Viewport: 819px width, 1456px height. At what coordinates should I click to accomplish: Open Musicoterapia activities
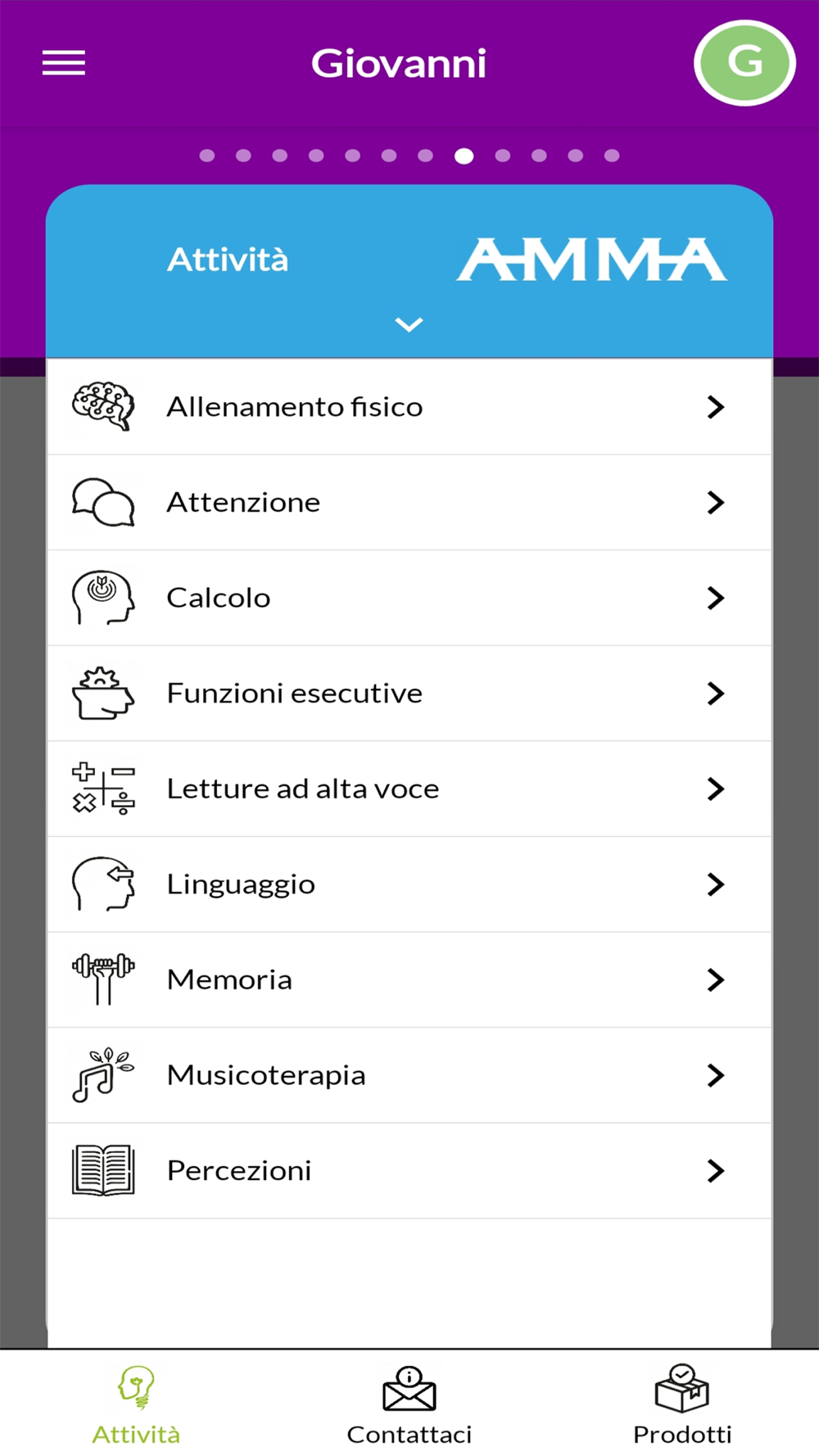(x=409, y=1075)
